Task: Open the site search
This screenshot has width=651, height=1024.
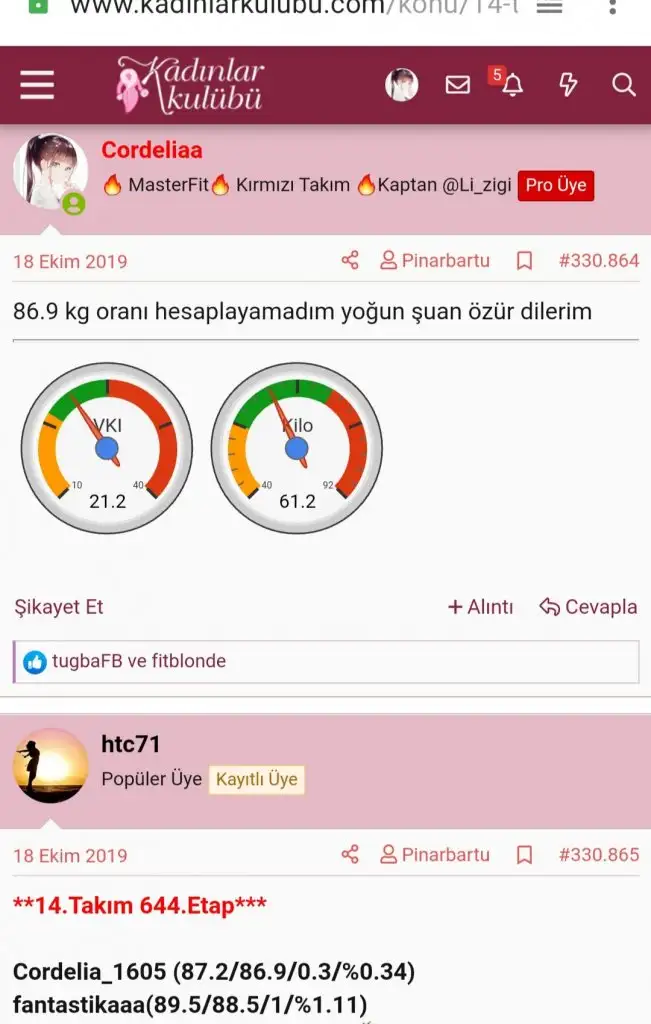Action: (x=623, y=85)
